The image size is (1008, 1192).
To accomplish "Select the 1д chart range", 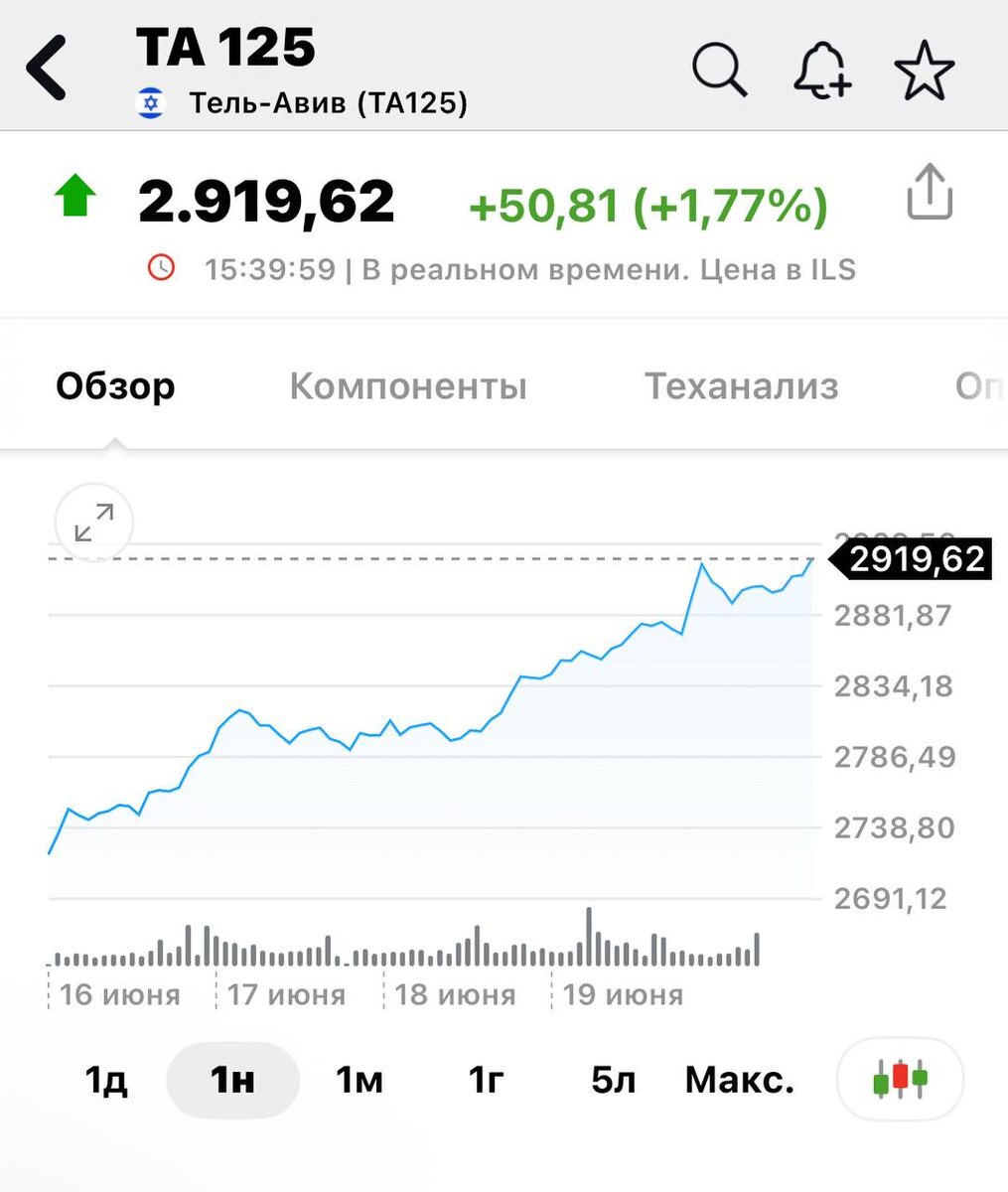I will [106, 1080].
